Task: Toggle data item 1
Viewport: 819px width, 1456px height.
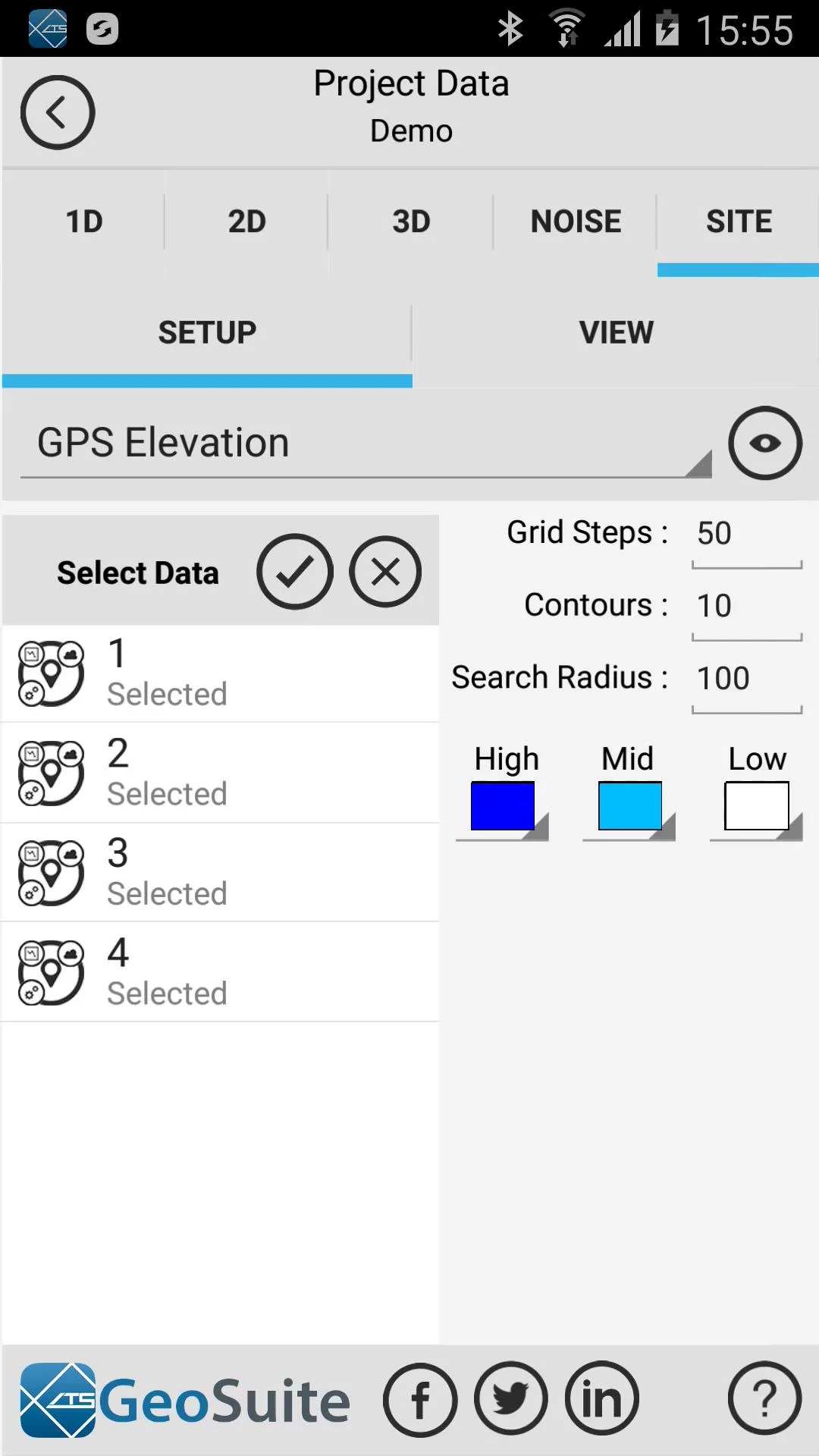Action: coord(221,673)
